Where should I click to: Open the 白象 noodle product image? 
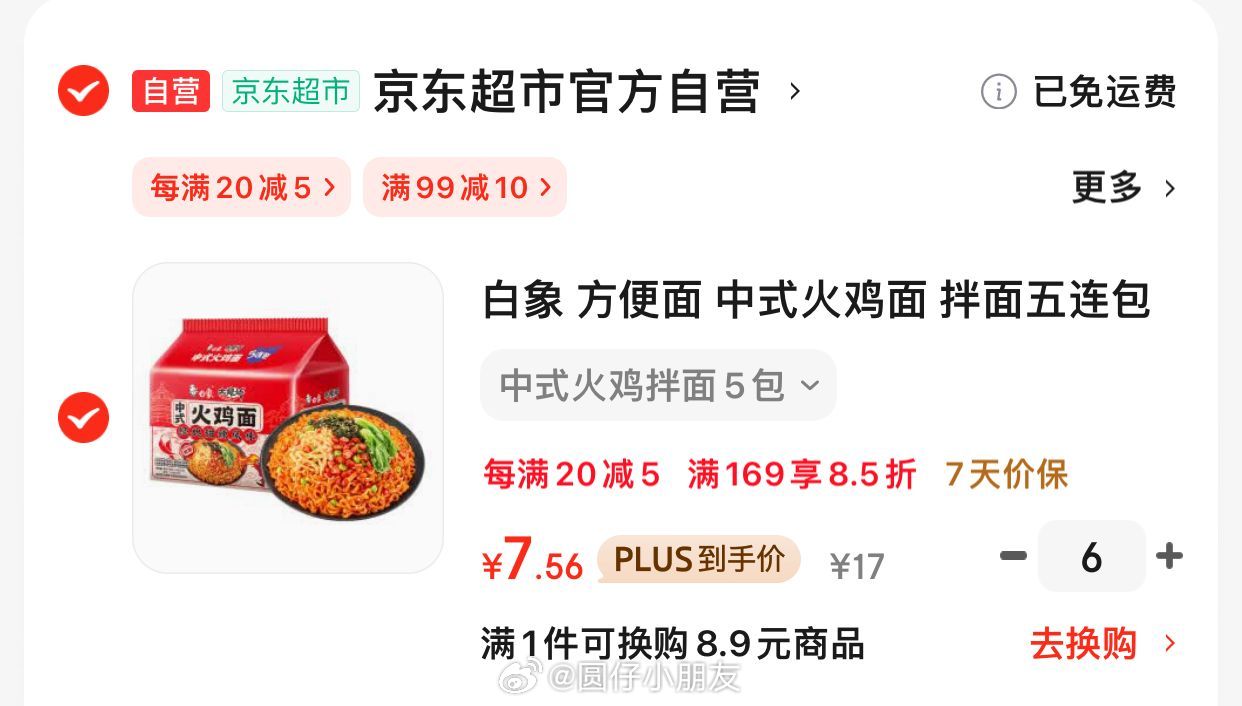[x=288, y=418]
